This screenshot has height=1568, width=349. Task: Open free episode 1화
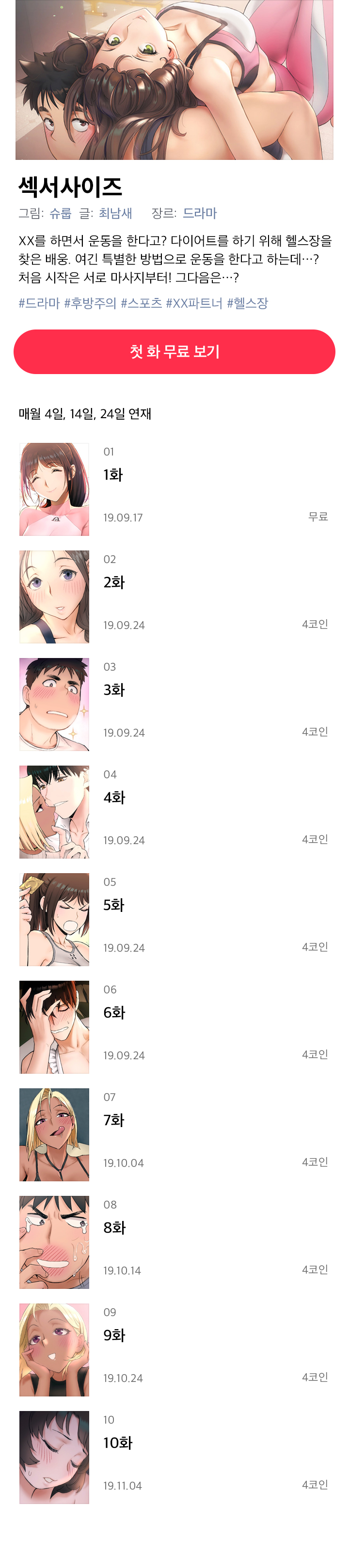pyautogui.click(x=174, y=489)
